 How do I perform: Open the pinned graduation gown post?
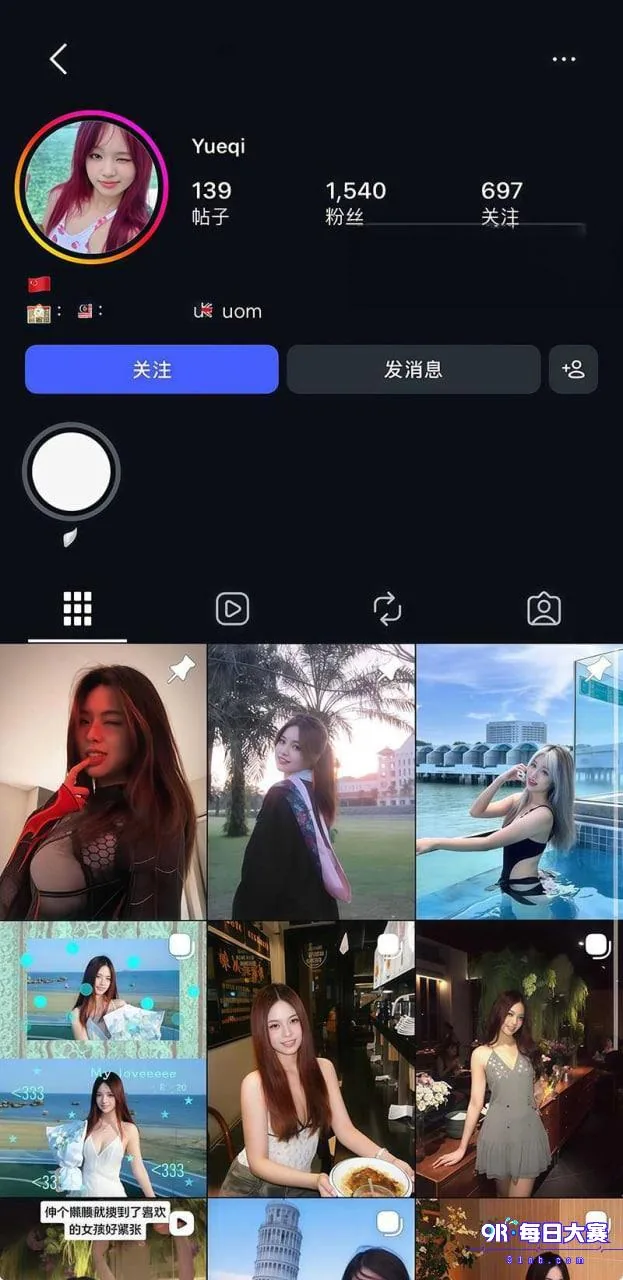click(311, 782)
